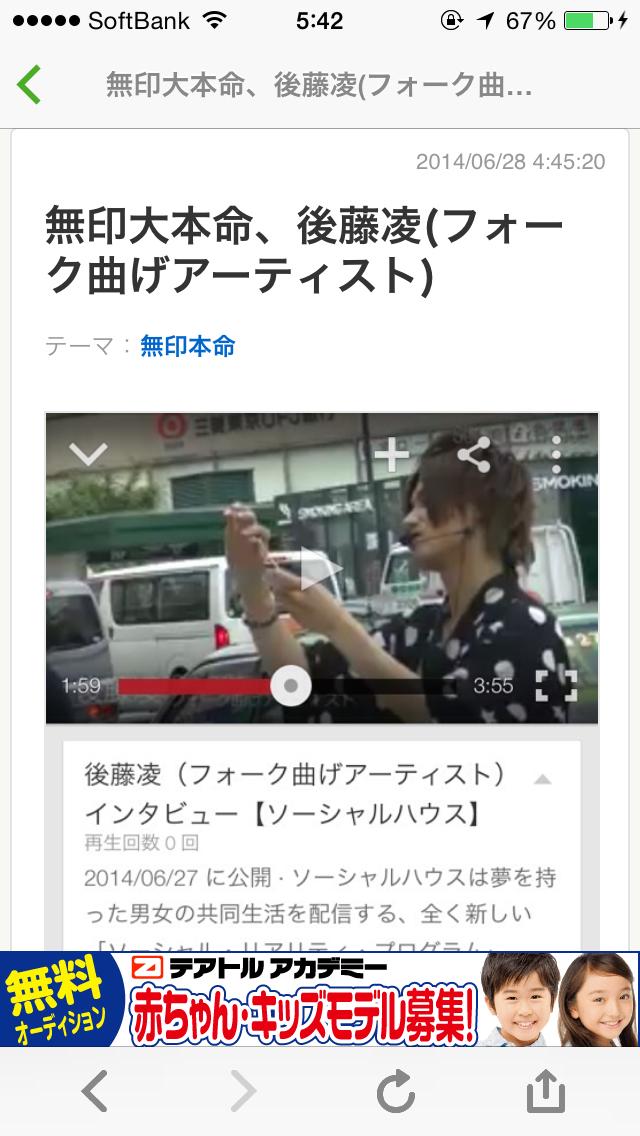640x1136 pixels.
Task: Open the share sheet in the bottom toolbar
Action: pos(545,1091)
